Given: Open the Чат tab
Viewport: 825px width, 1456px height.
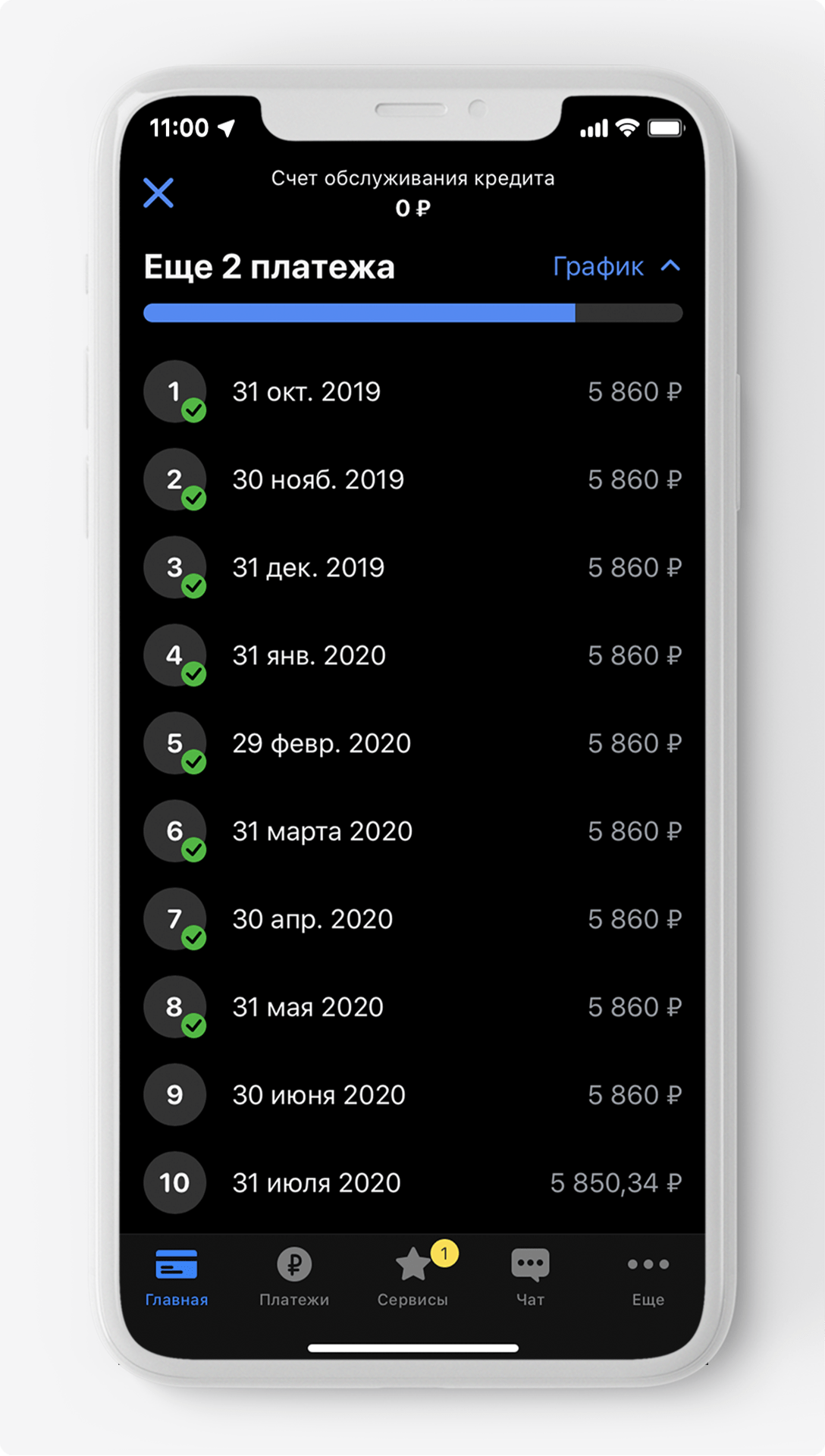Looking at the screenshot, I should [530, 1277].
